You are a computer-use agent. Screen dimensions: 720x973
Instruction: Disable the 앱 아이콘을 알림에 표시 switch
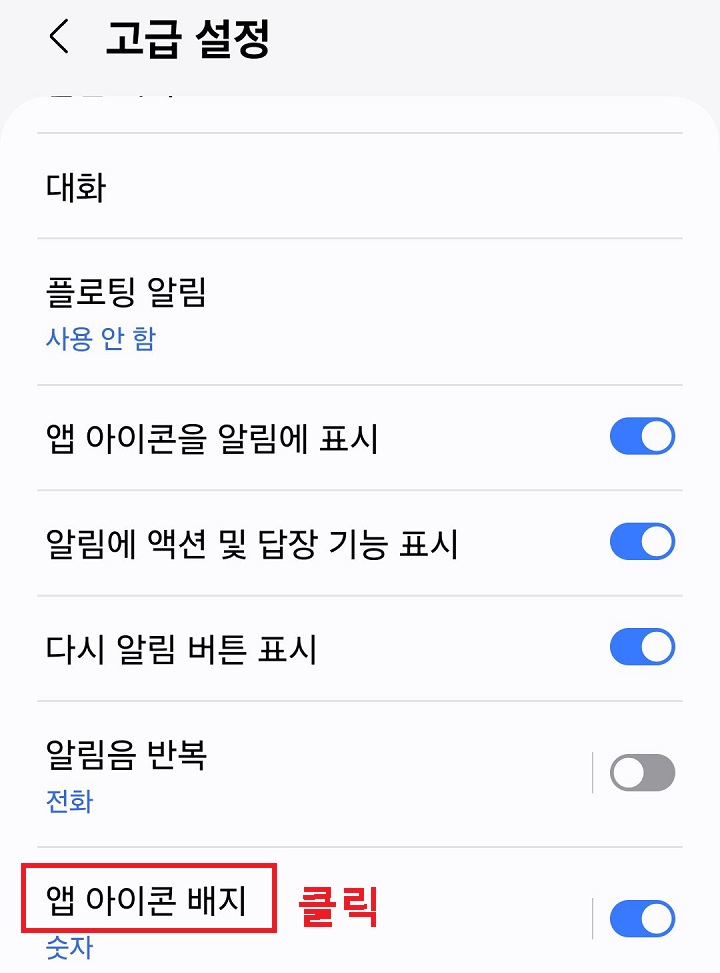(x=641, y=436)
